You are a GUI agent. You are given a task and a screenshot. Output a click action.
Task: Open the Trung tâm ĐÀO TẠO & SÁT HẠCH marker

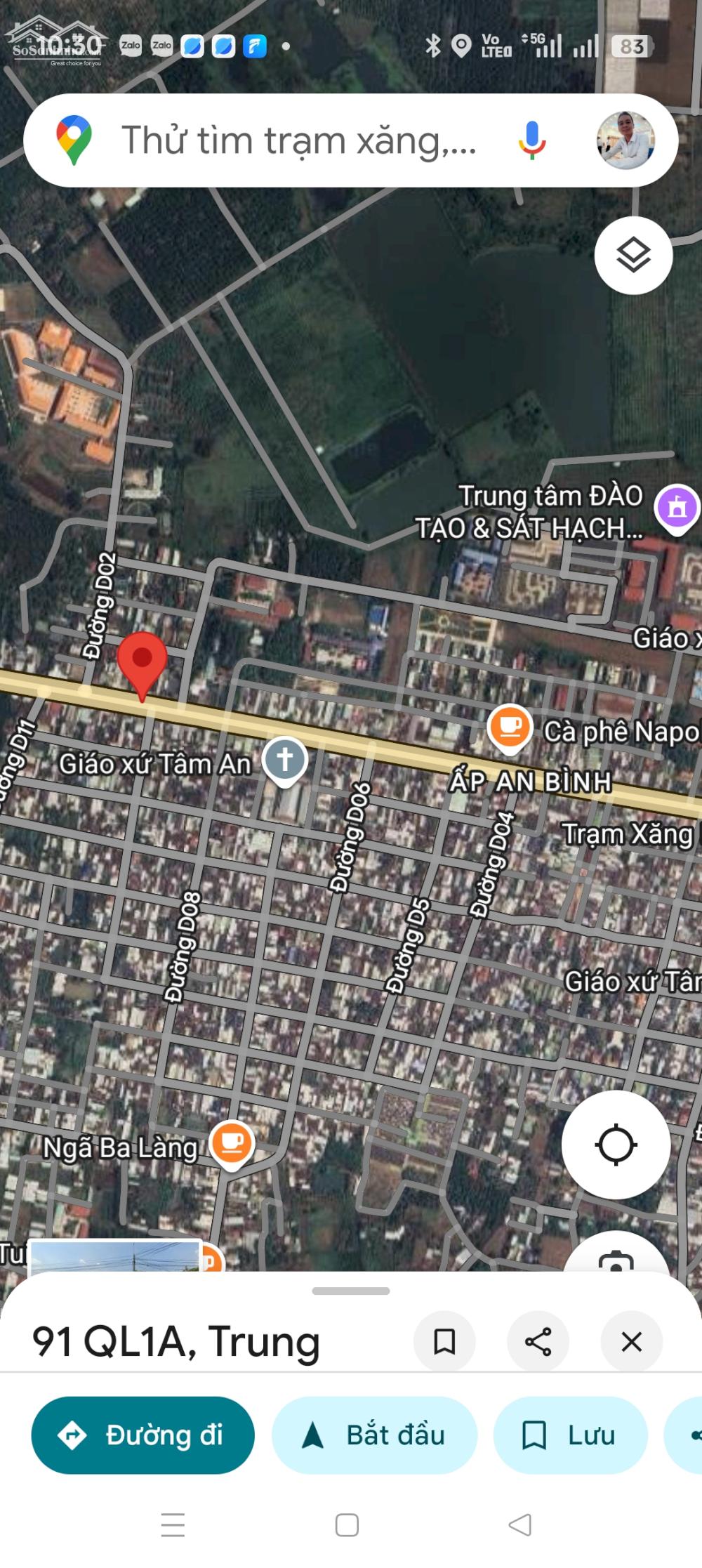click(x=677, y=508)
